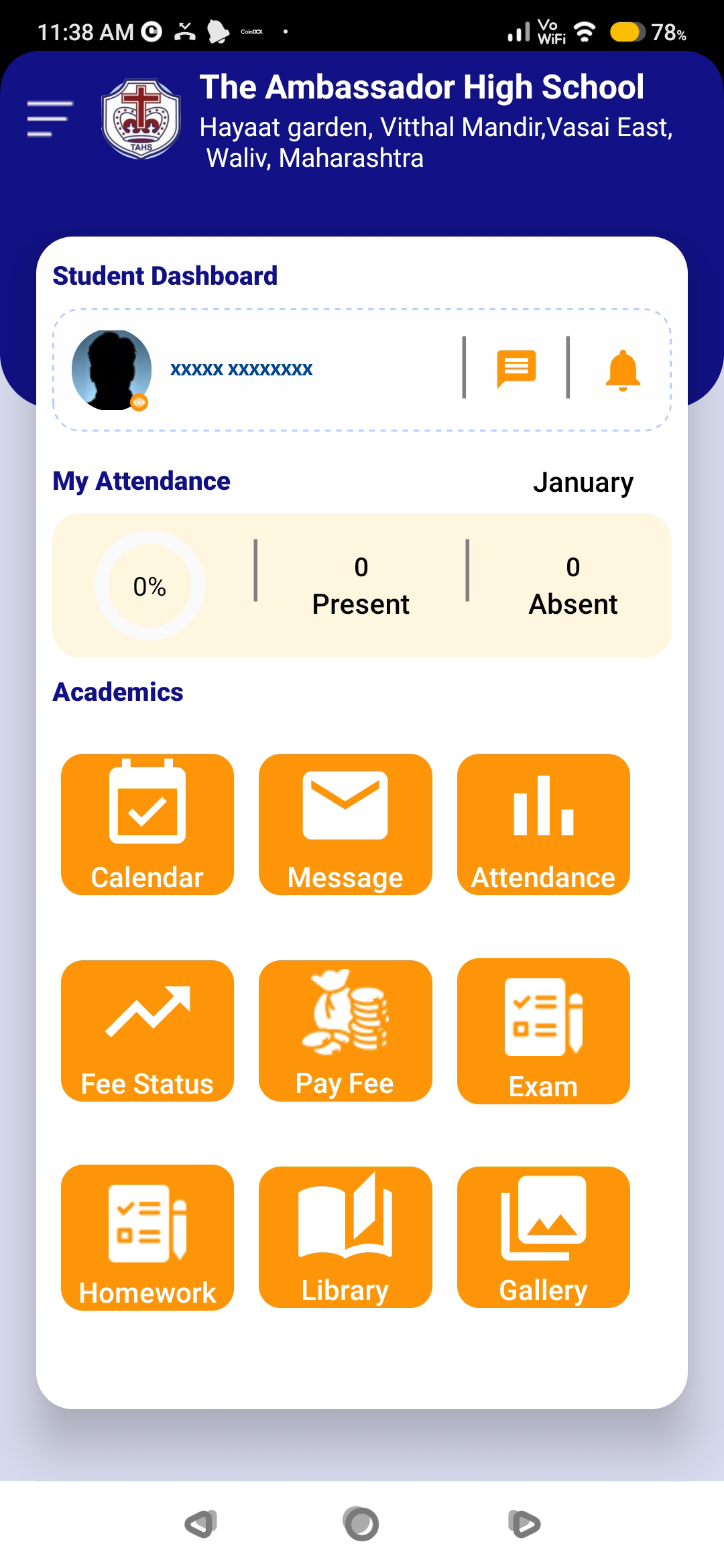724x1568 pixels.
Task: Open the Calendar tile
Action: pyautogui.click(x=147, y=824)
